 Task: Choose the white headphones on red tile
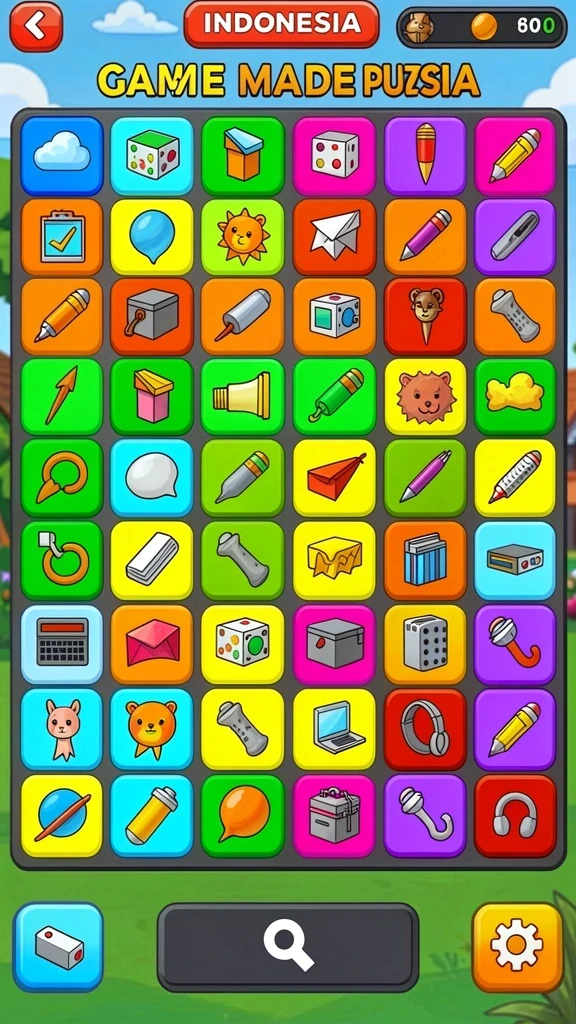point(515,816)
